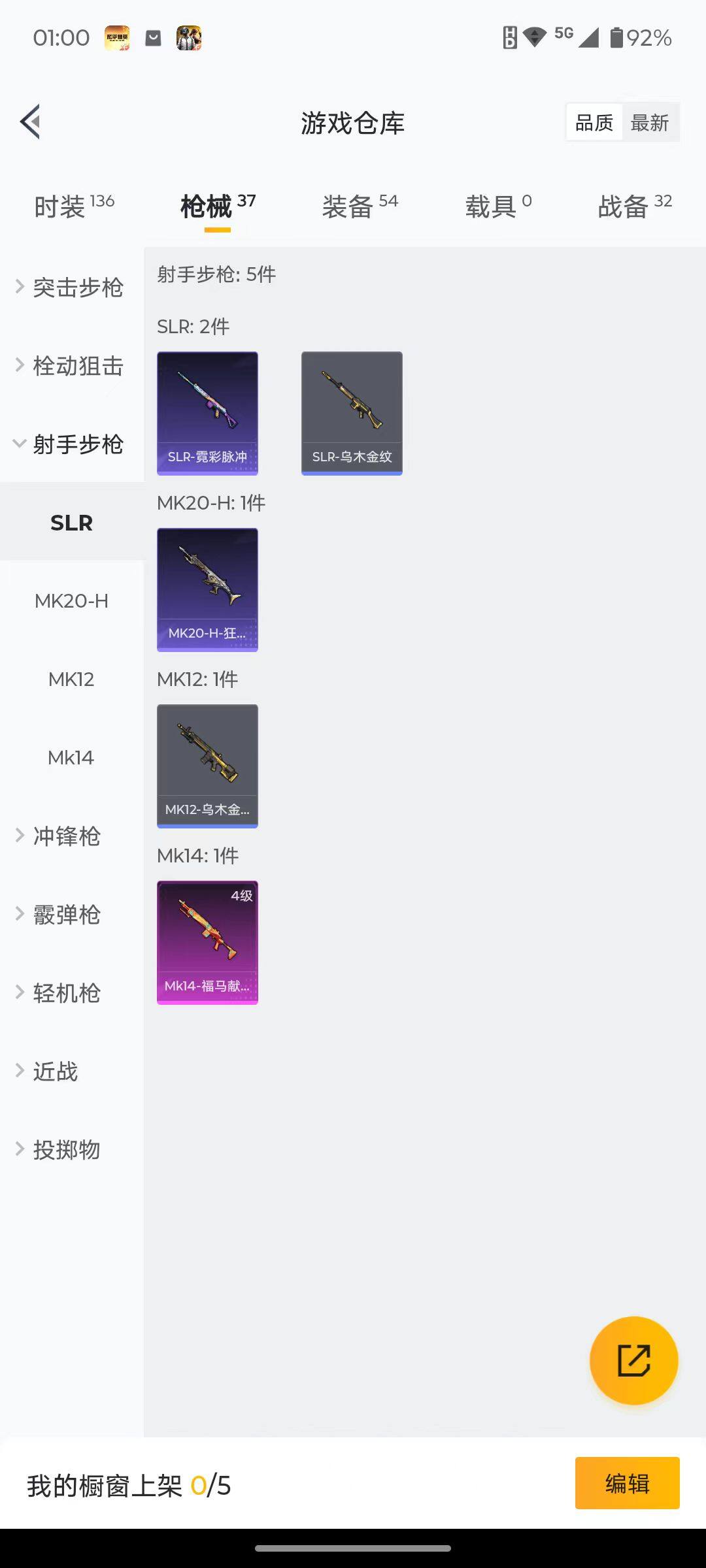Tap the back arrow to exit warehouse
706x1568 pixels.
pos(29,122)
